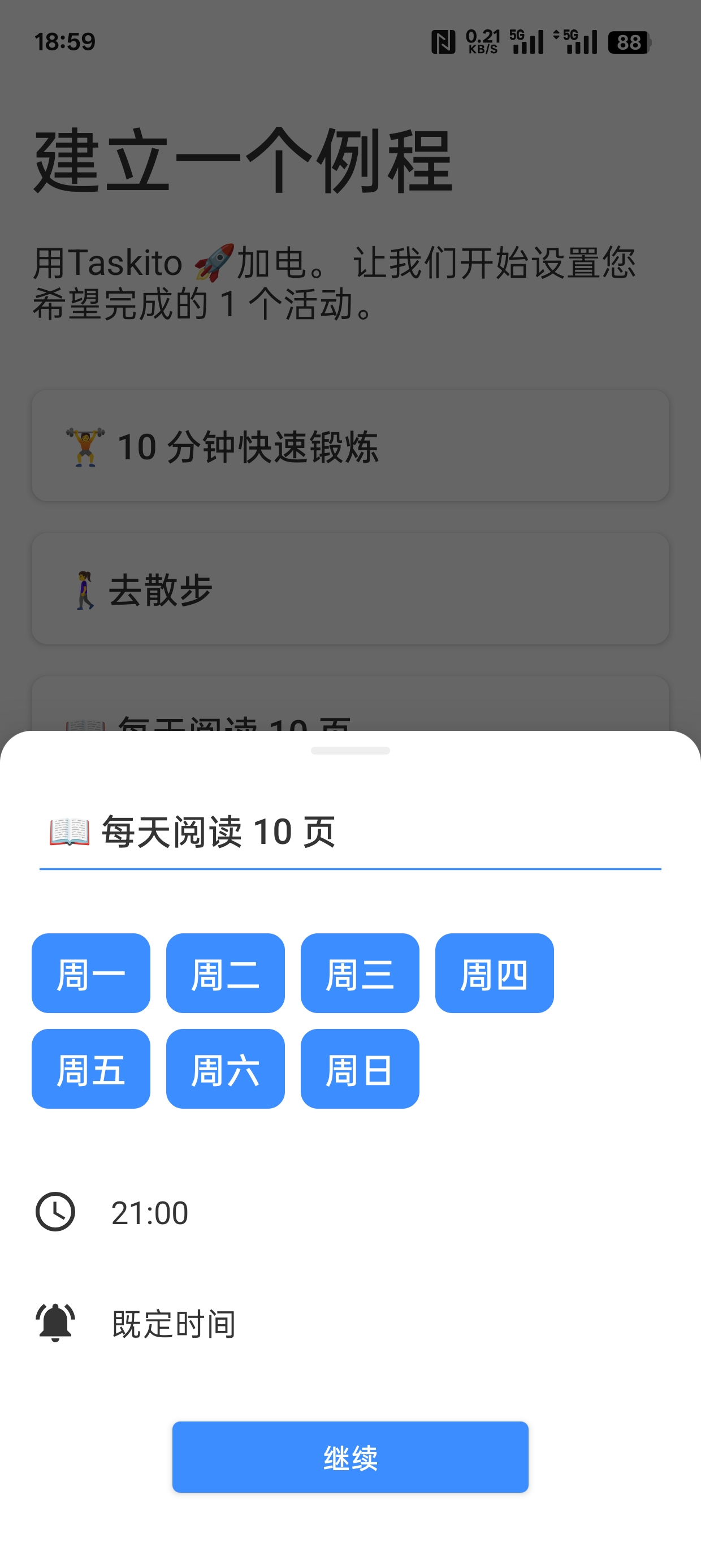Toggle the 周三 day chip
701x1568 pixels.
tap(360, 973)
